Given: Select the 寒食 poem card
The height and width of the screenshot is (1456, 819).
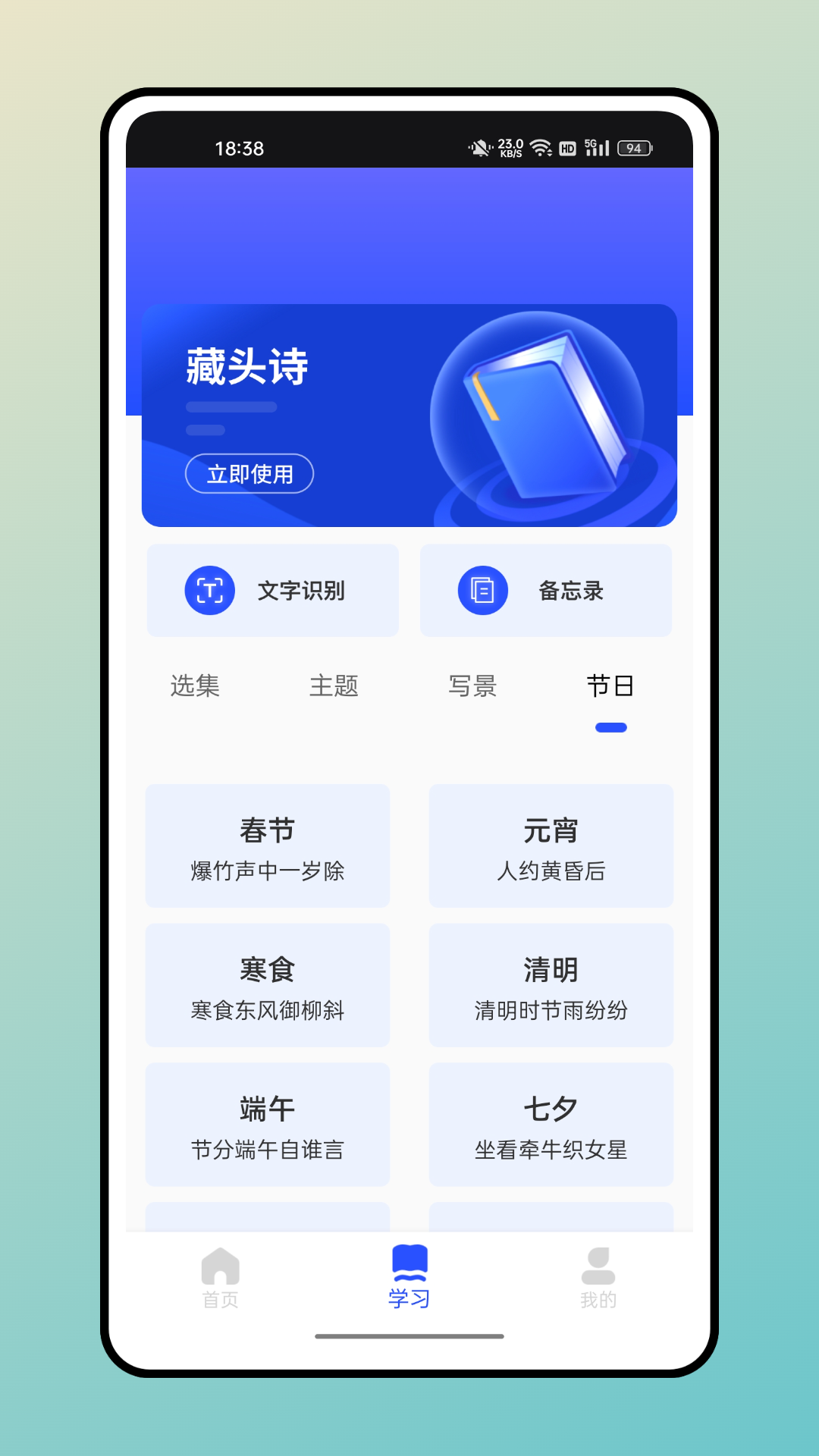Looking at the screenshot, I should [x=267, y=985].
